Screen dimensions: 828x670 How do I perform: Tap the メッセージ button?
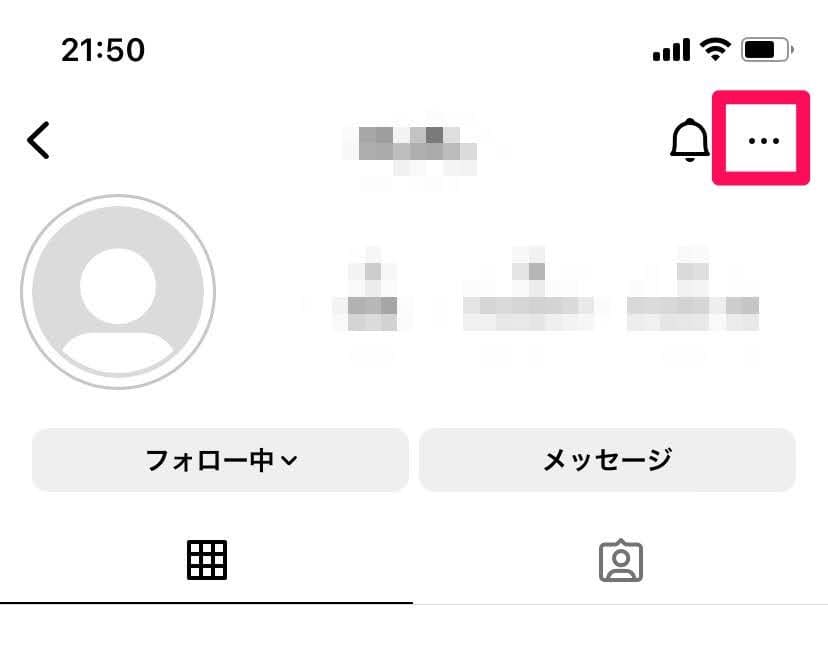pos(607,460)
